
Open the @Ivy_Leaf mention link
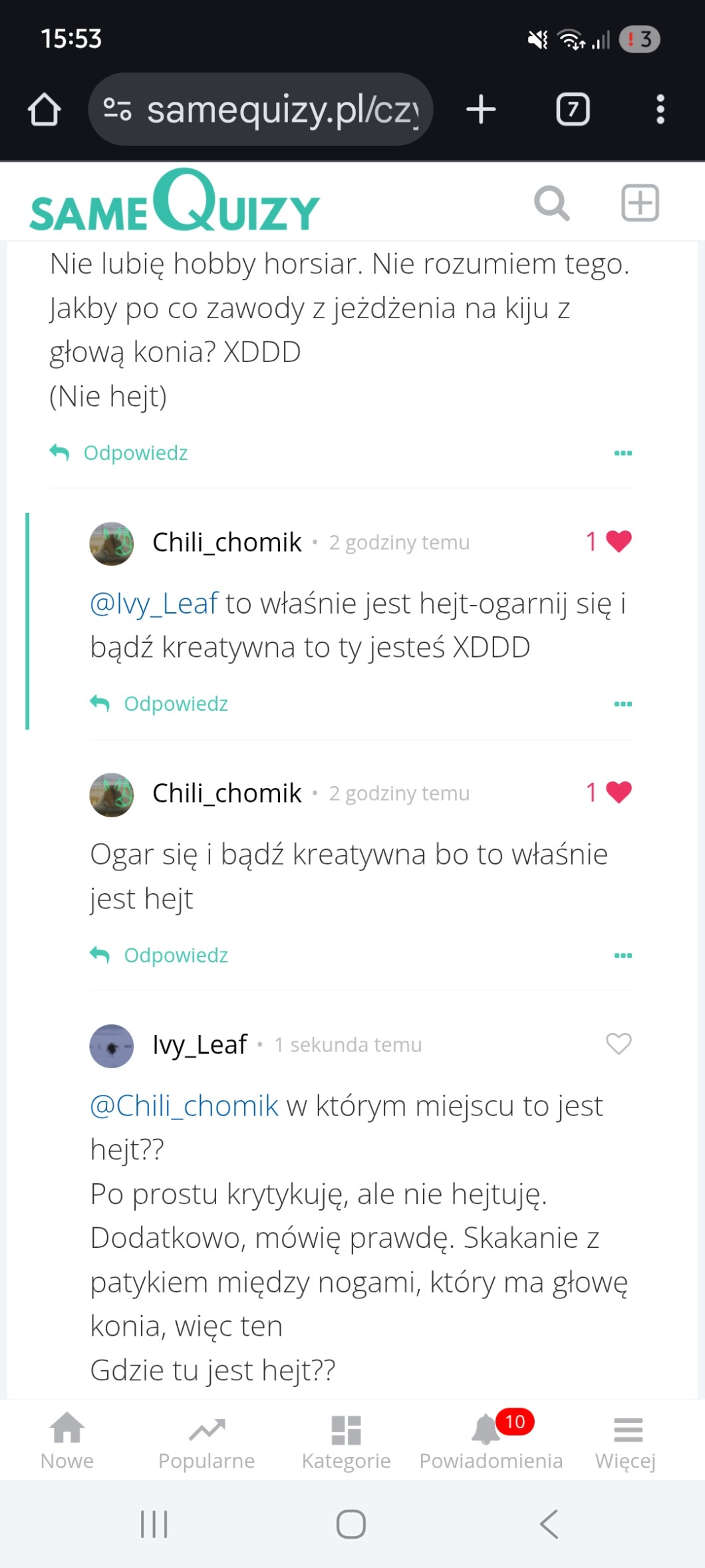[x=154, y=604]
